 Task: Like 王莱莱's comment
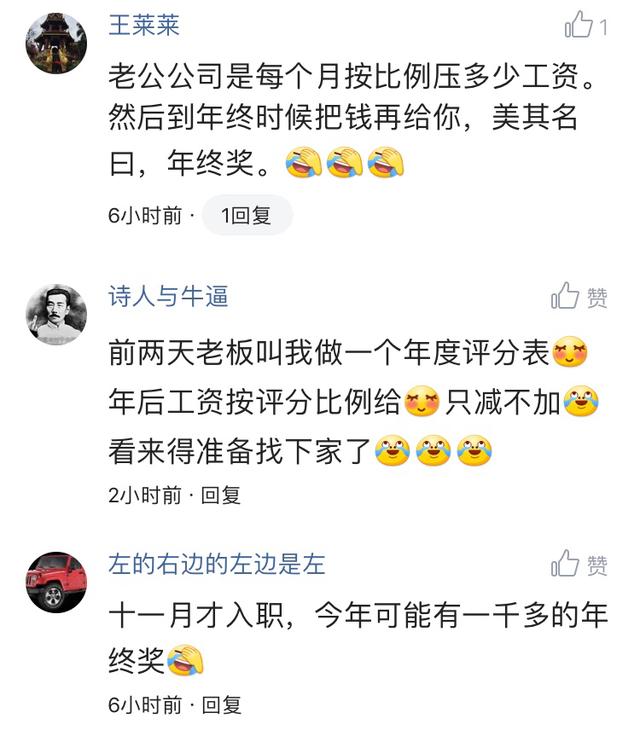tap(579, 26)
